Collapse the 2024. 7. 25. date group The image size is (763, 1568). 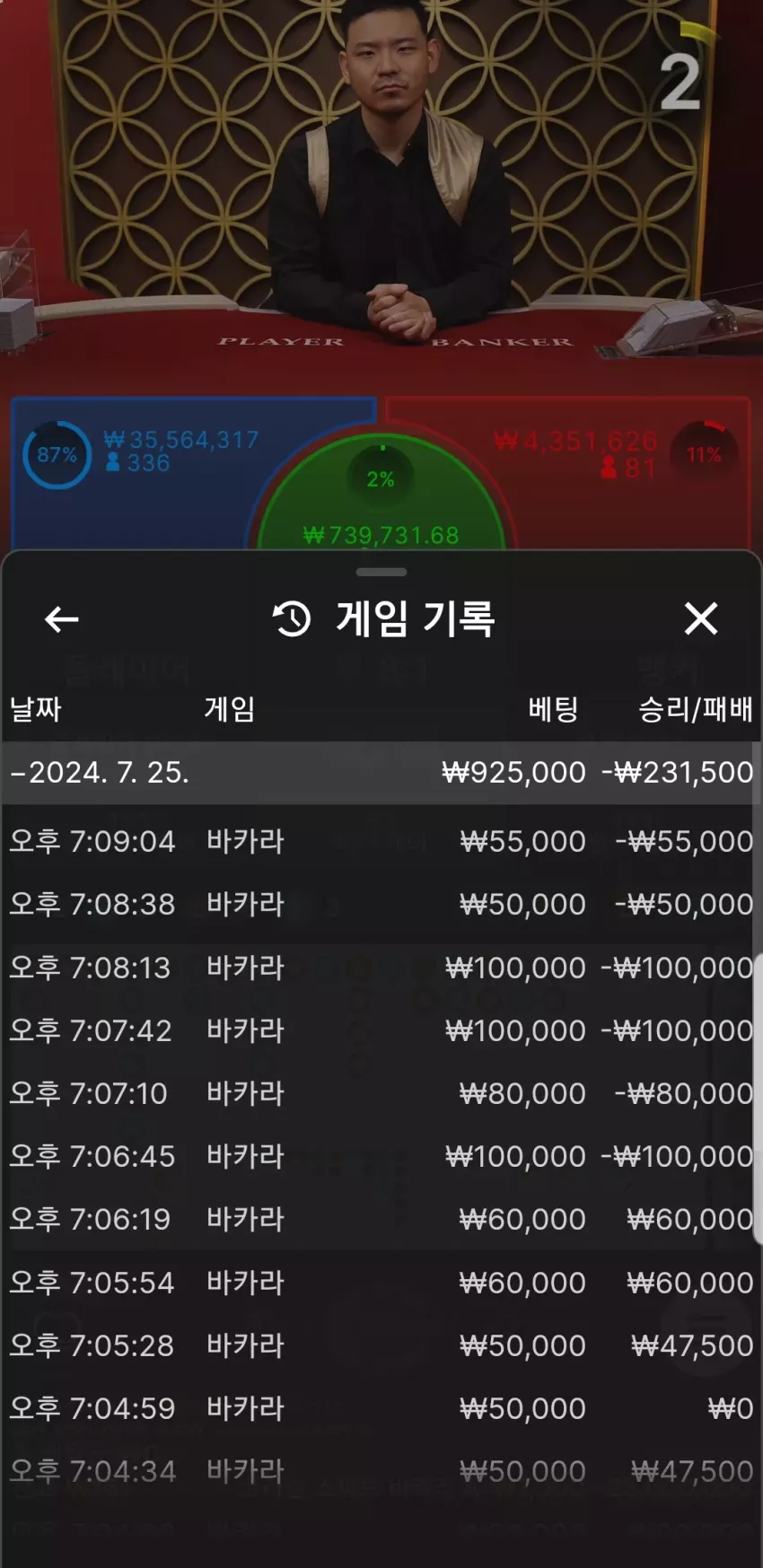pyautogui.click(x=381, y=773)
